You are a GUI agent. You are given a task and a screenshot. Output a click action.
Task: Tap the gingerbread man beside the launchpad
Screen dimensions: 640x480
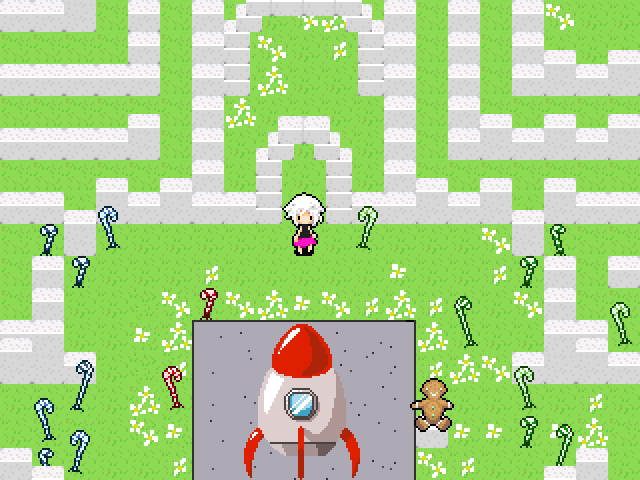[434, 404]
